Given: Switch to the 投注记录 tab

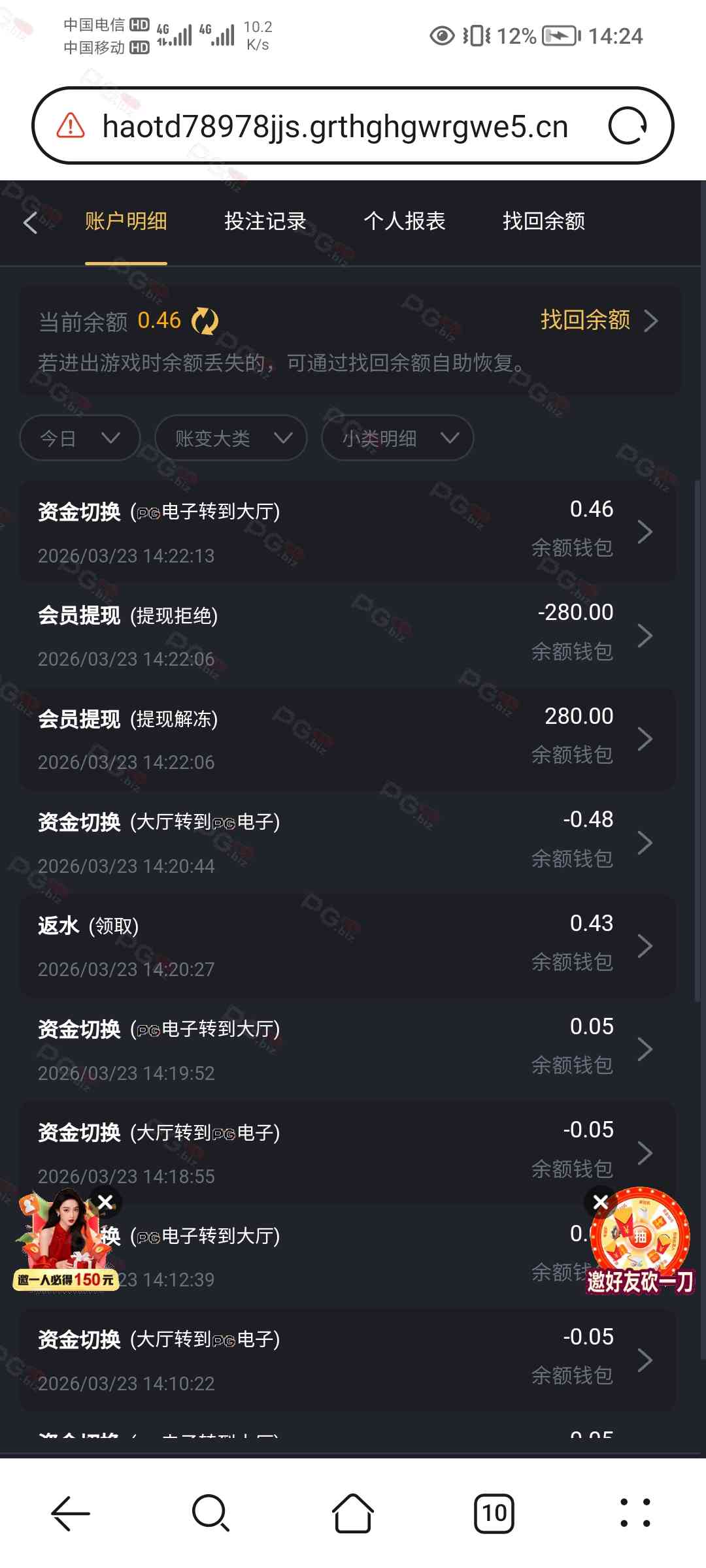Looking at the screenshot, I should [x=265, y=221].
